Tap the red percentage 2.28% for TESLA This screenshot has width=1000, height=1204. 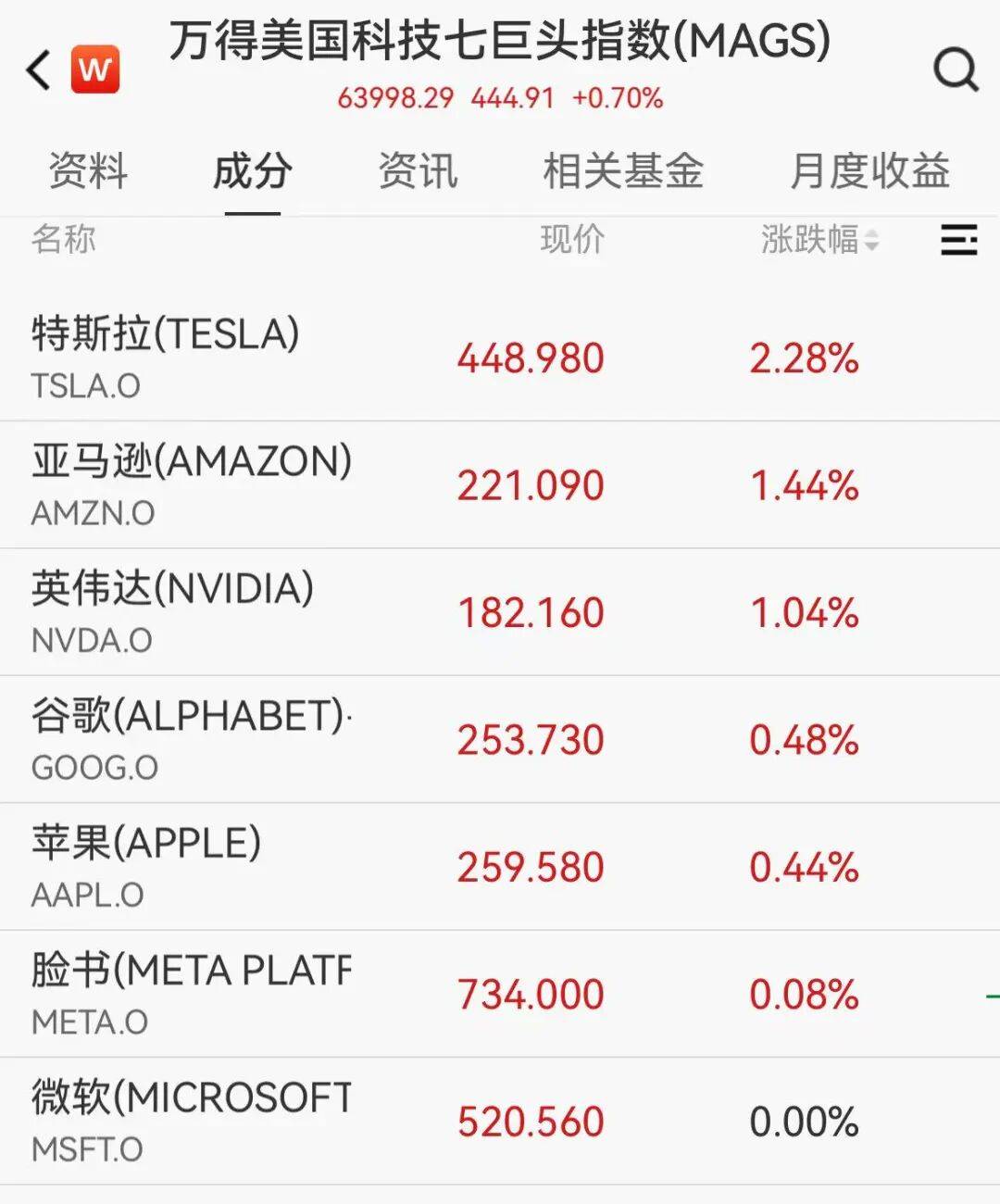[802, 357]
